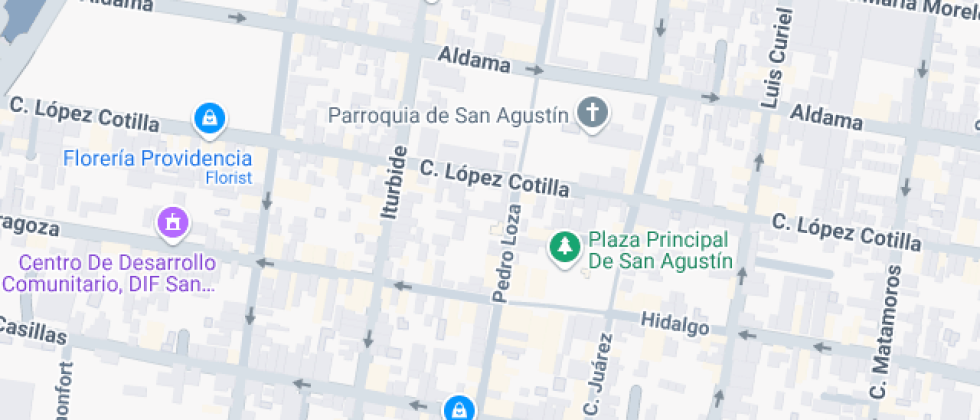Select the Parroquia de San Agustín marker
Viewport: 980px width, 420px height.
[x=592, y=113]
